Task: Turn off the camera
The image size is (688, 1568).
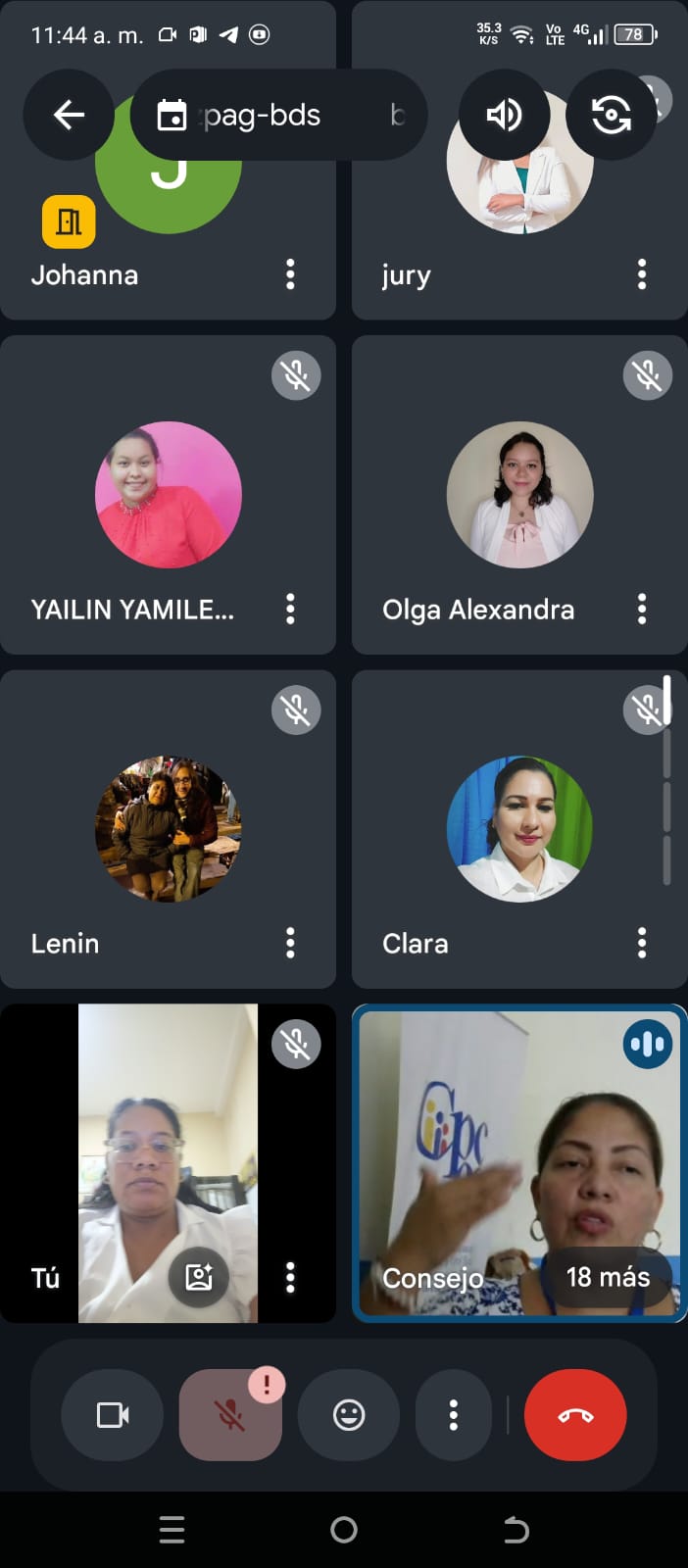Action: (113, 1415)
